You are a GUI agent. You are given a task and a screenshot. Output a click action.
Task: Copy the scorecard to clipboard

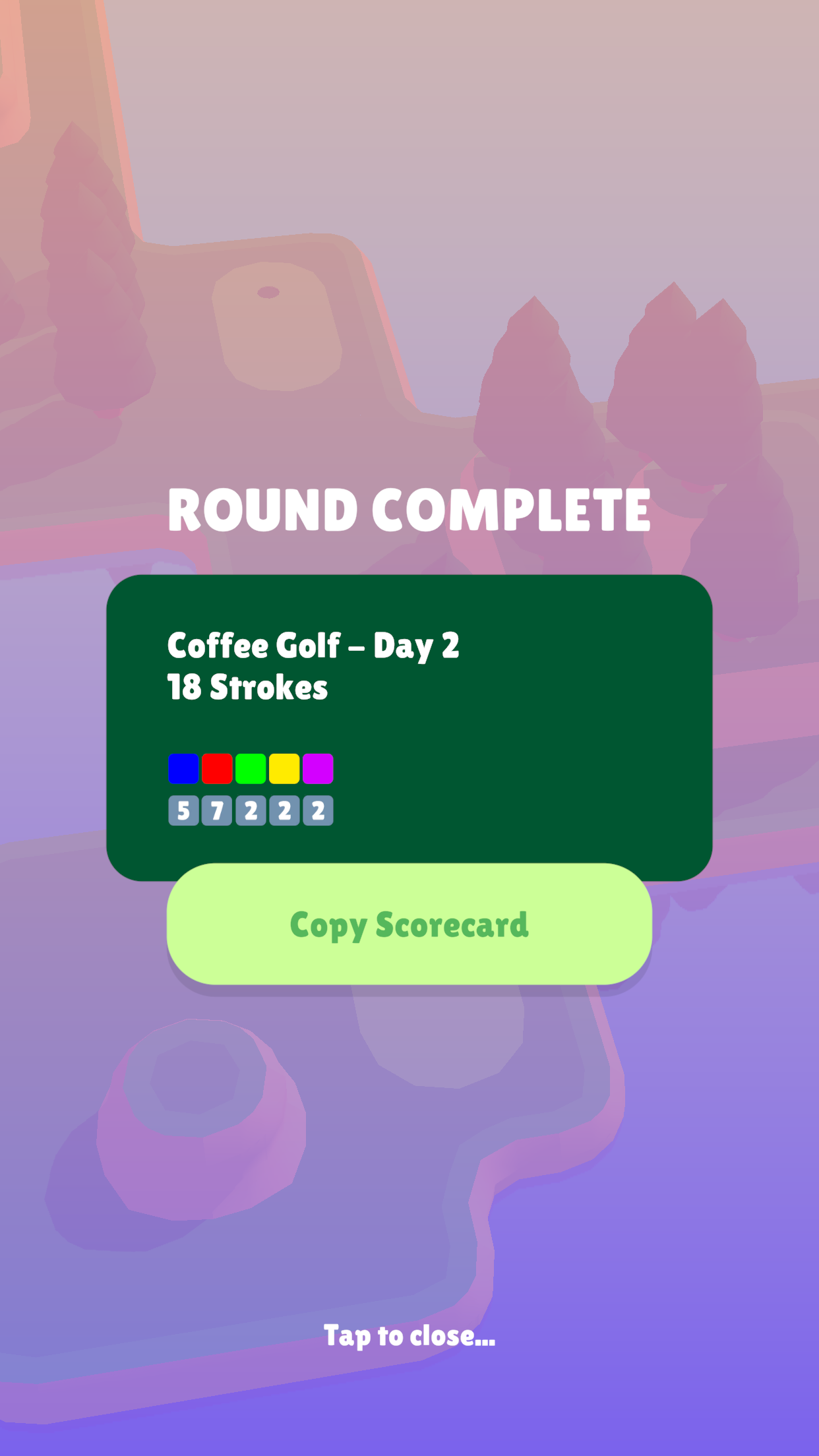click(409, 924)
